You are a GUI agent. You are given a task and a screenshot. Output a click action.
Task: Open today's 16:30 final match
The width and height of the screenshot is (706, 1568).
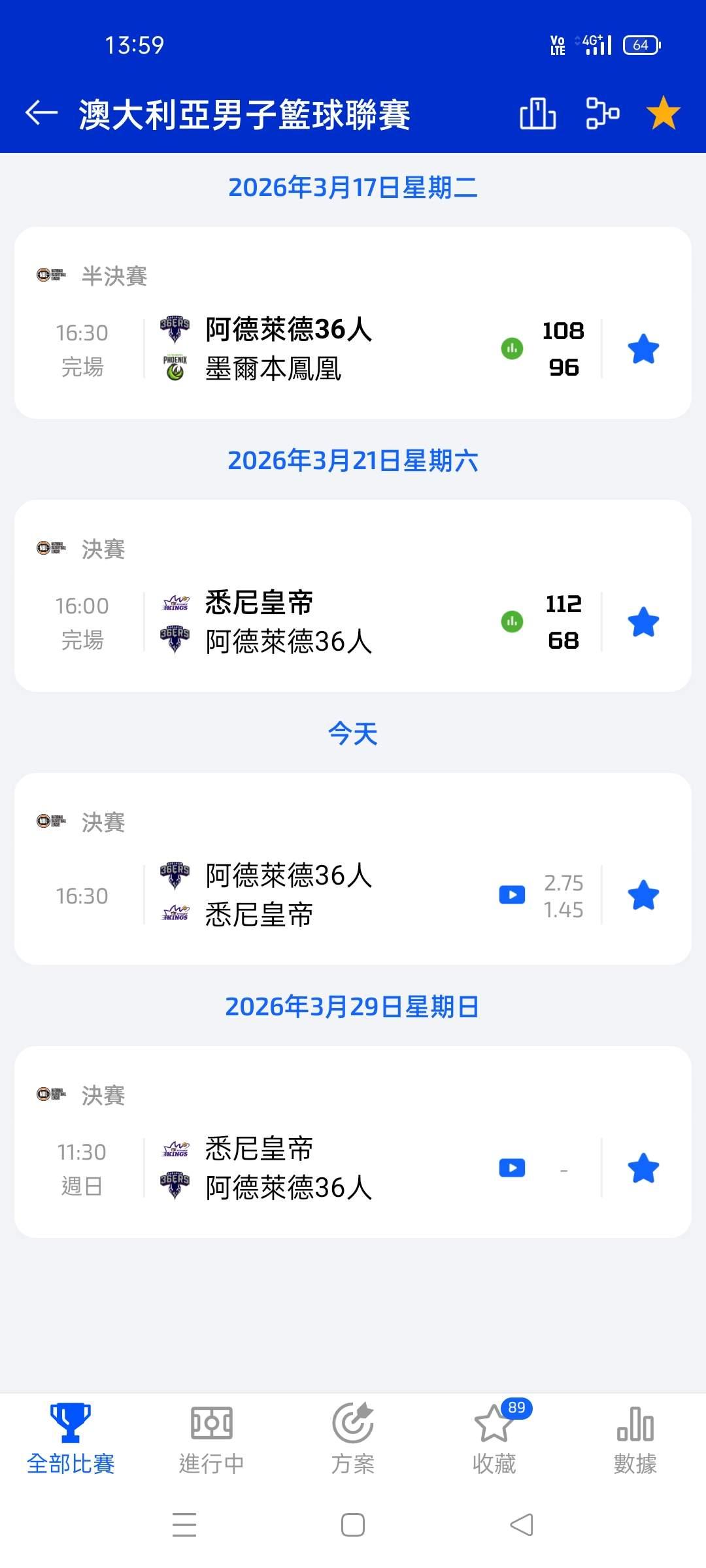click(288, 895)
